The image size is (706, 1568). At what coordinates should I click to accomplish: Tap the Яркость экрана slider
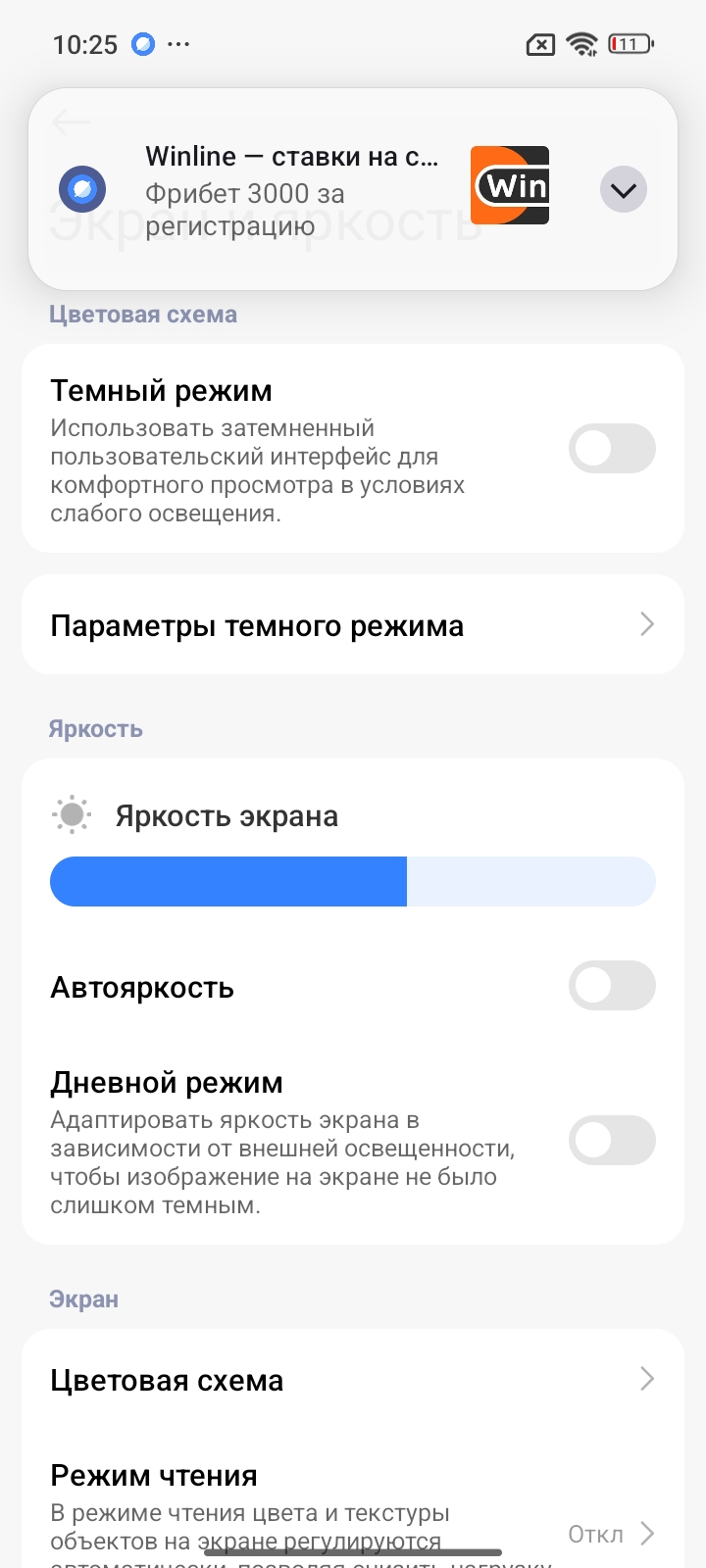353,880
